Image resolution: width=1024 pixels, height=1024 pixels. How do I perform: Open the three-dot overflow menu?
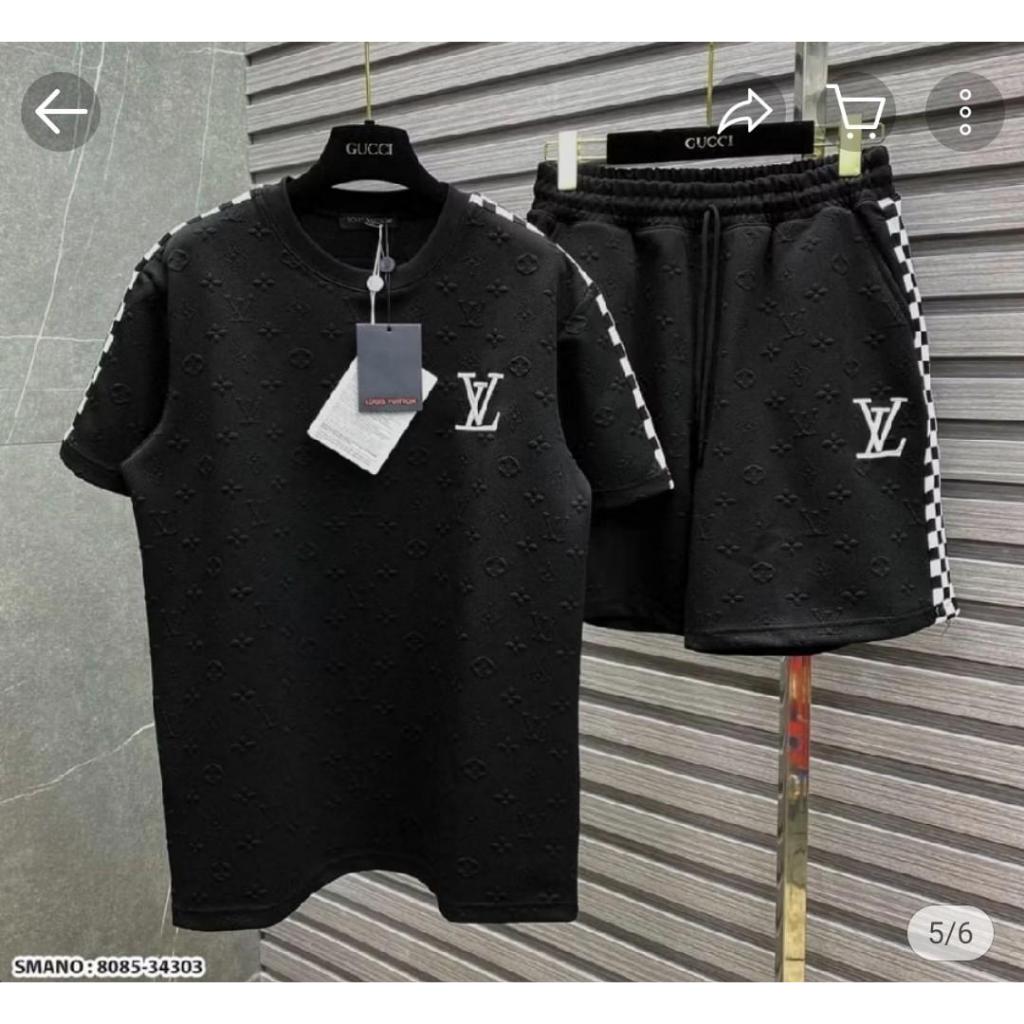[x=964, y=112]
